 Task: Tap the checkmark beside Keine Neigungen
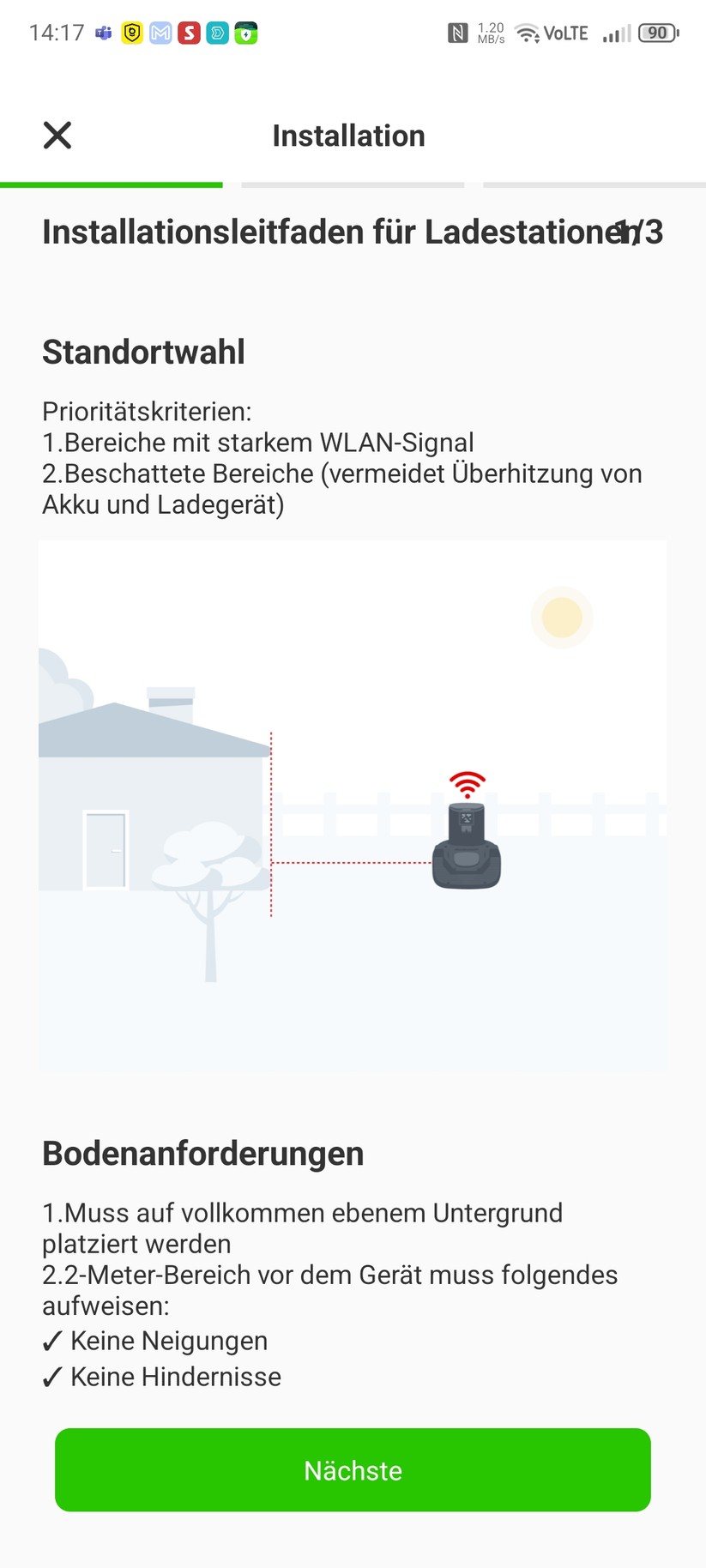(51, 1340)
